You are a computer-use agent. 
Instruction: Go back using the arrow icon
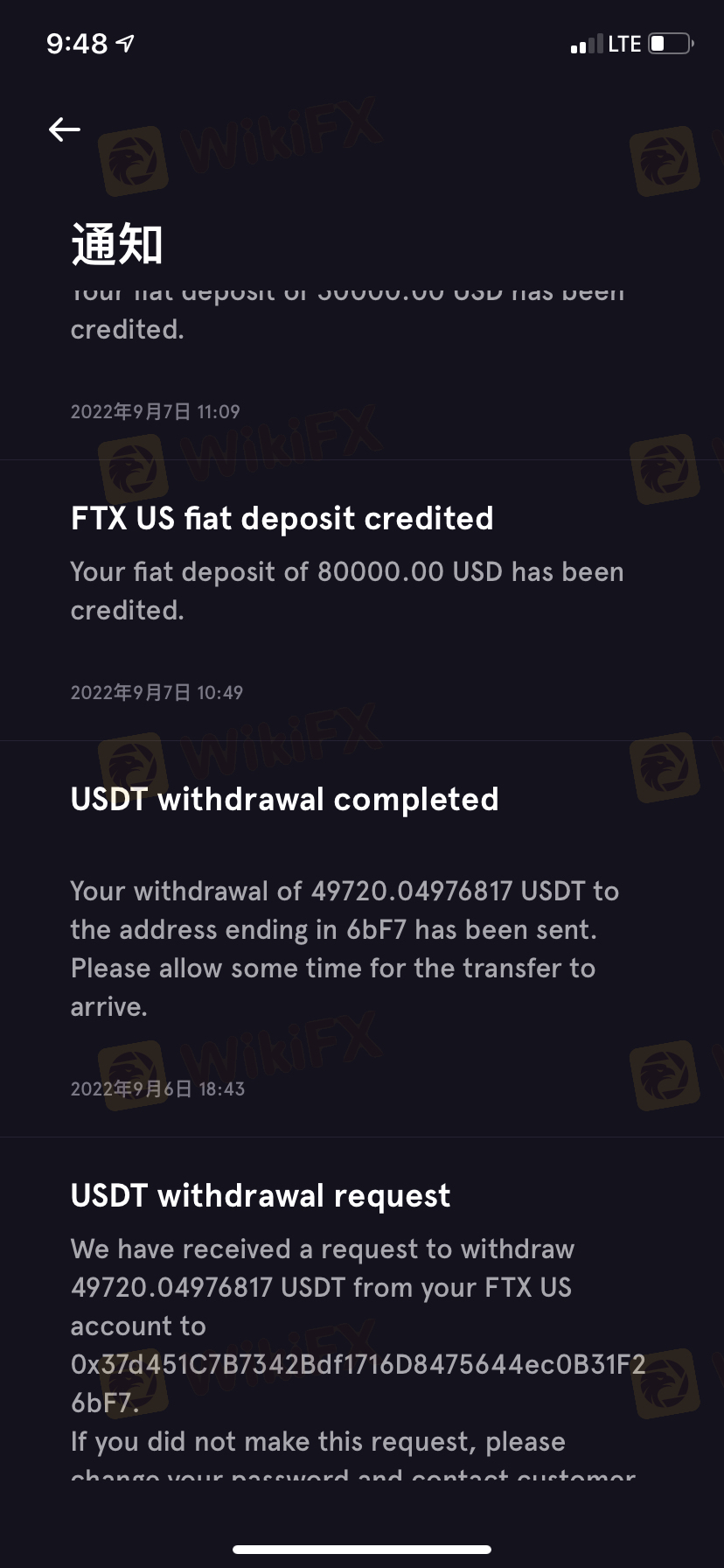coord(65,129)
